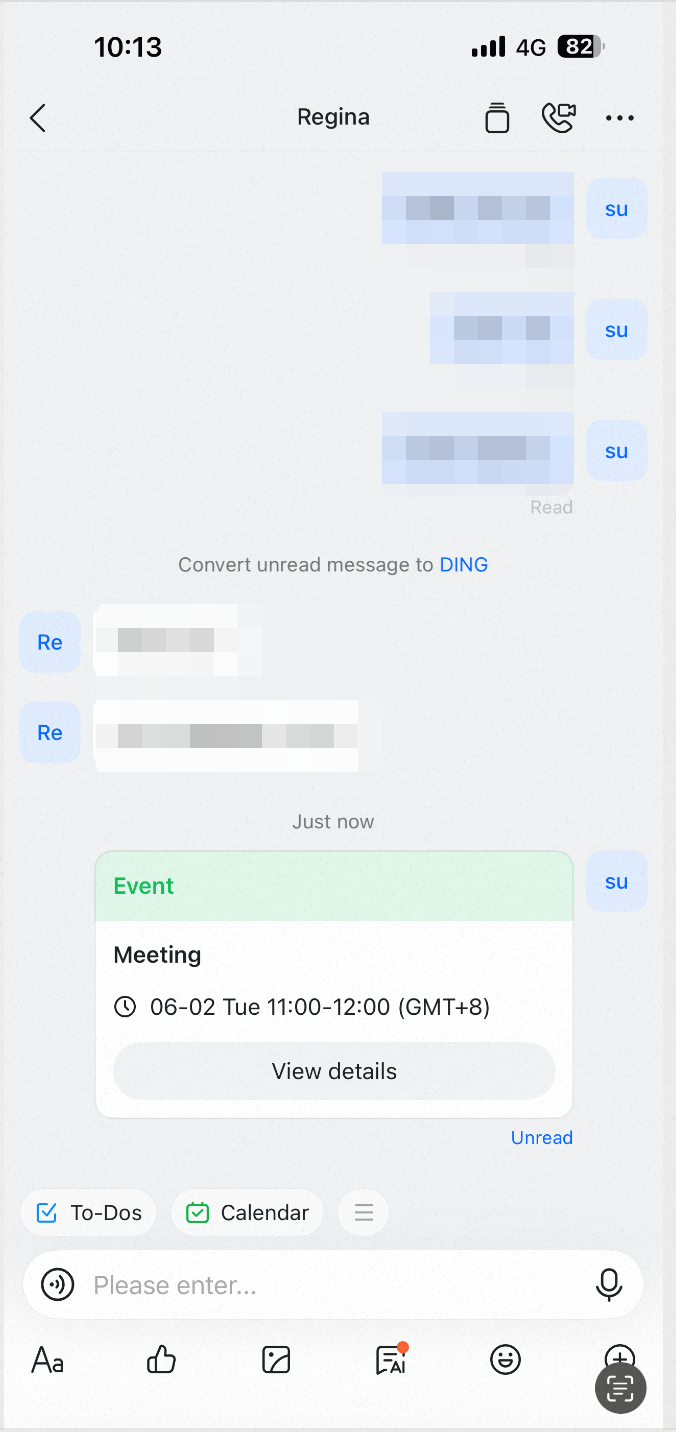This screenshot has width=676, height=1432.
Task: Open the To-Dos chip
Action: (x=89, y=1213)
